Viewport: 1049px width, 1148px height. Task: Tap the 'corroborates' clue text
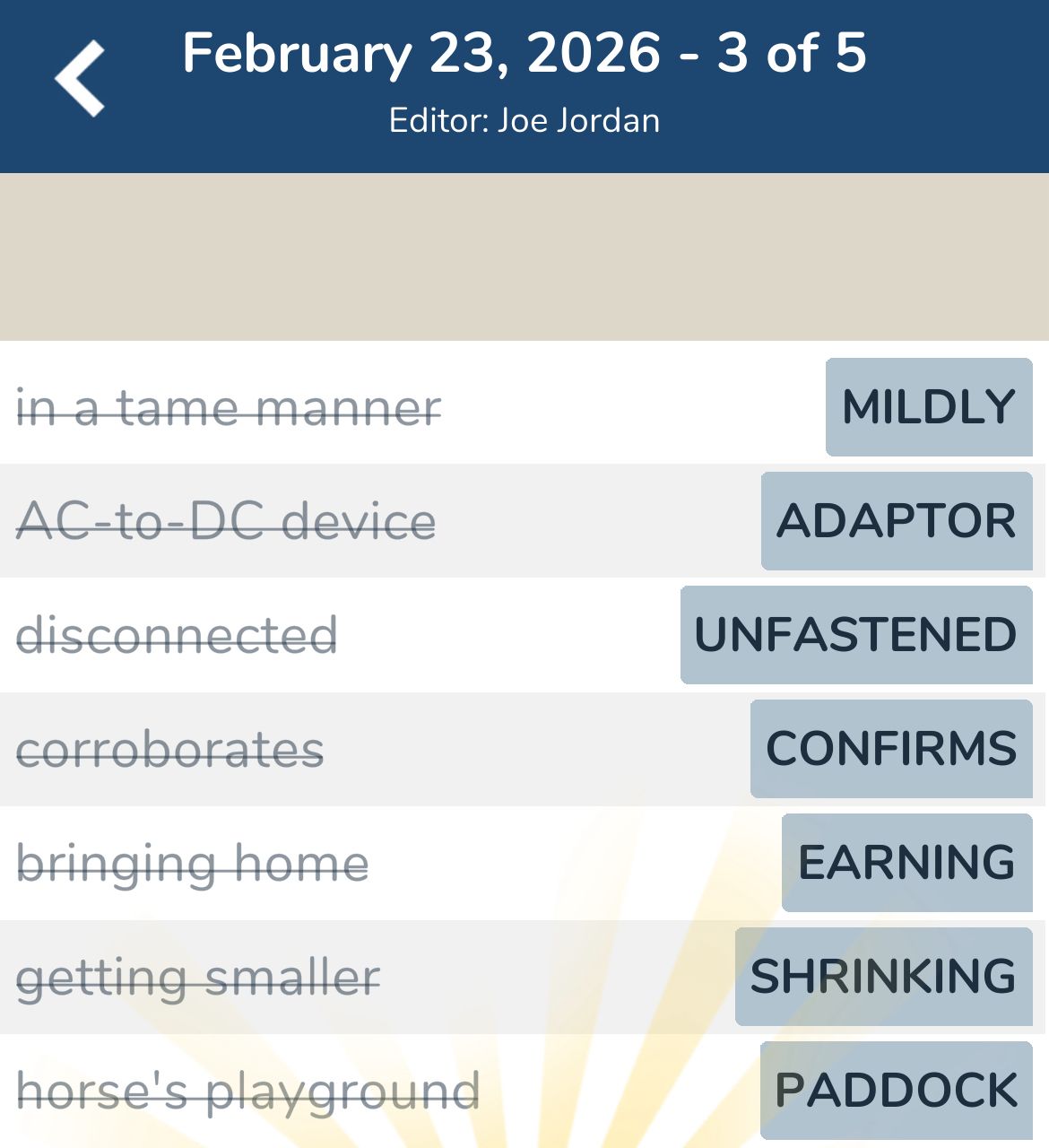pyautogui.click(x=171, y=749)
